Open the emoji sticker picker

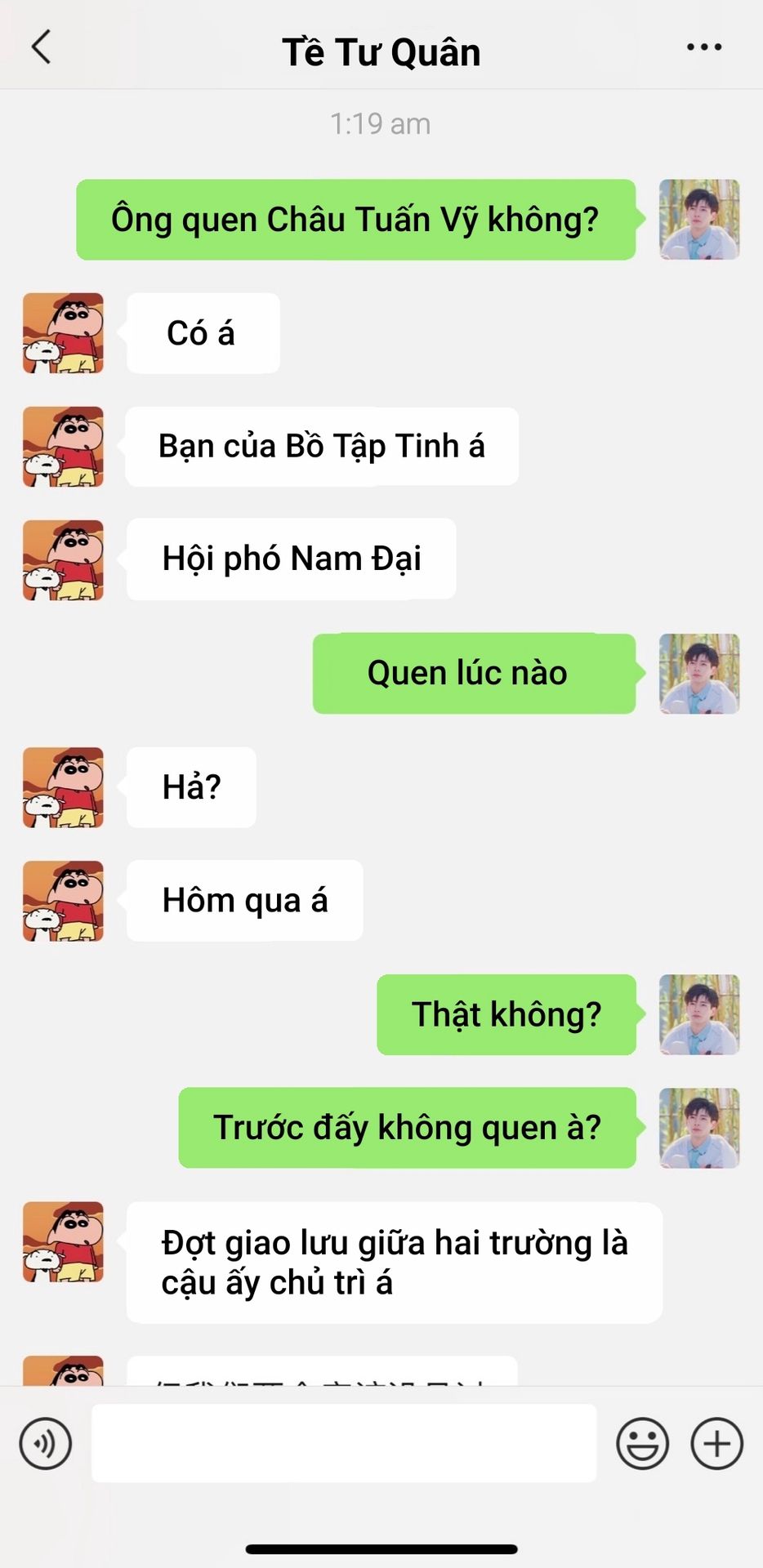tap(642, 1443)
